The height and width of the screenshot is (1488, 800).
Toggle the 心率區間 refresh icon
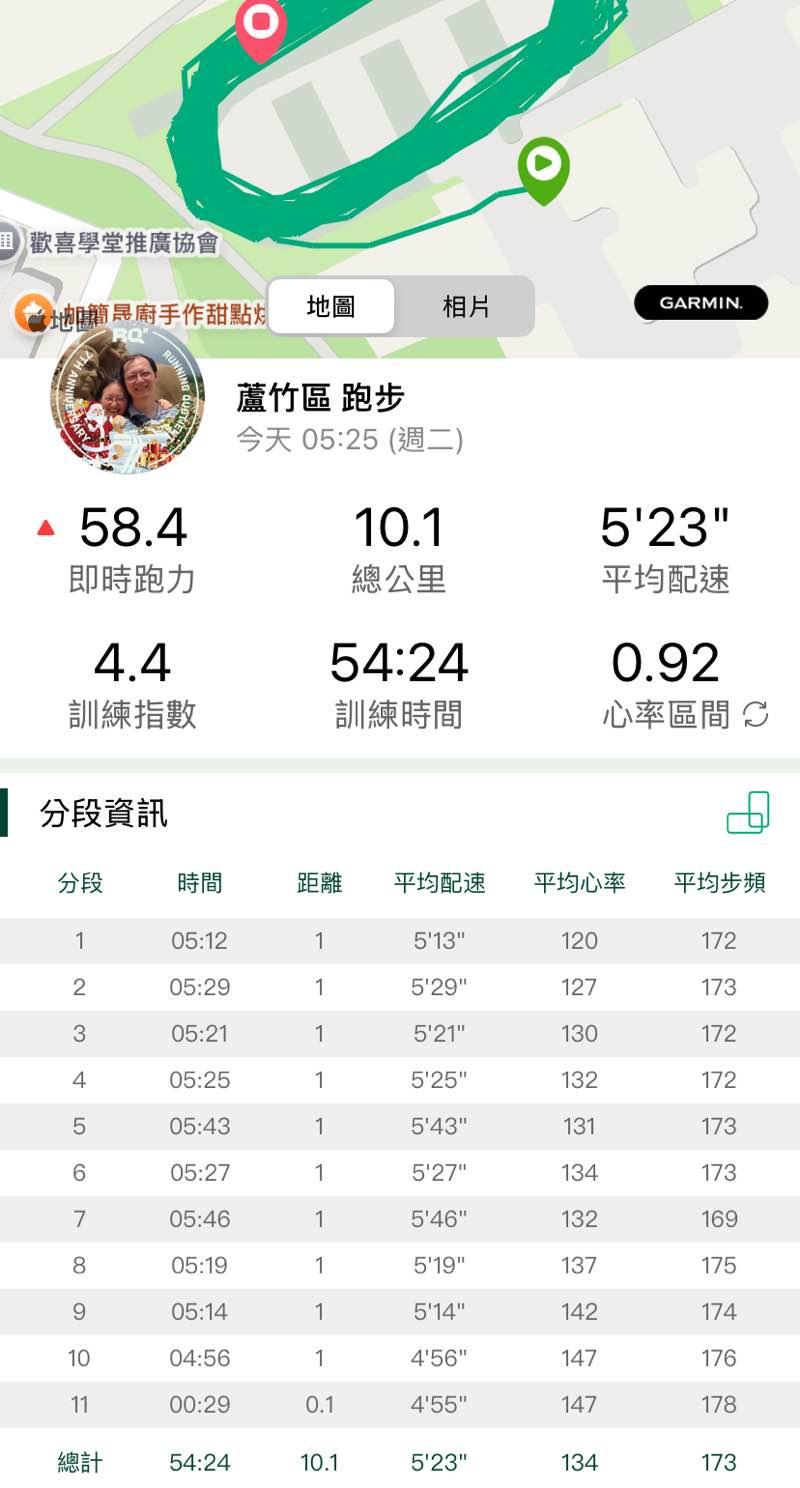(x=756, y=714)
